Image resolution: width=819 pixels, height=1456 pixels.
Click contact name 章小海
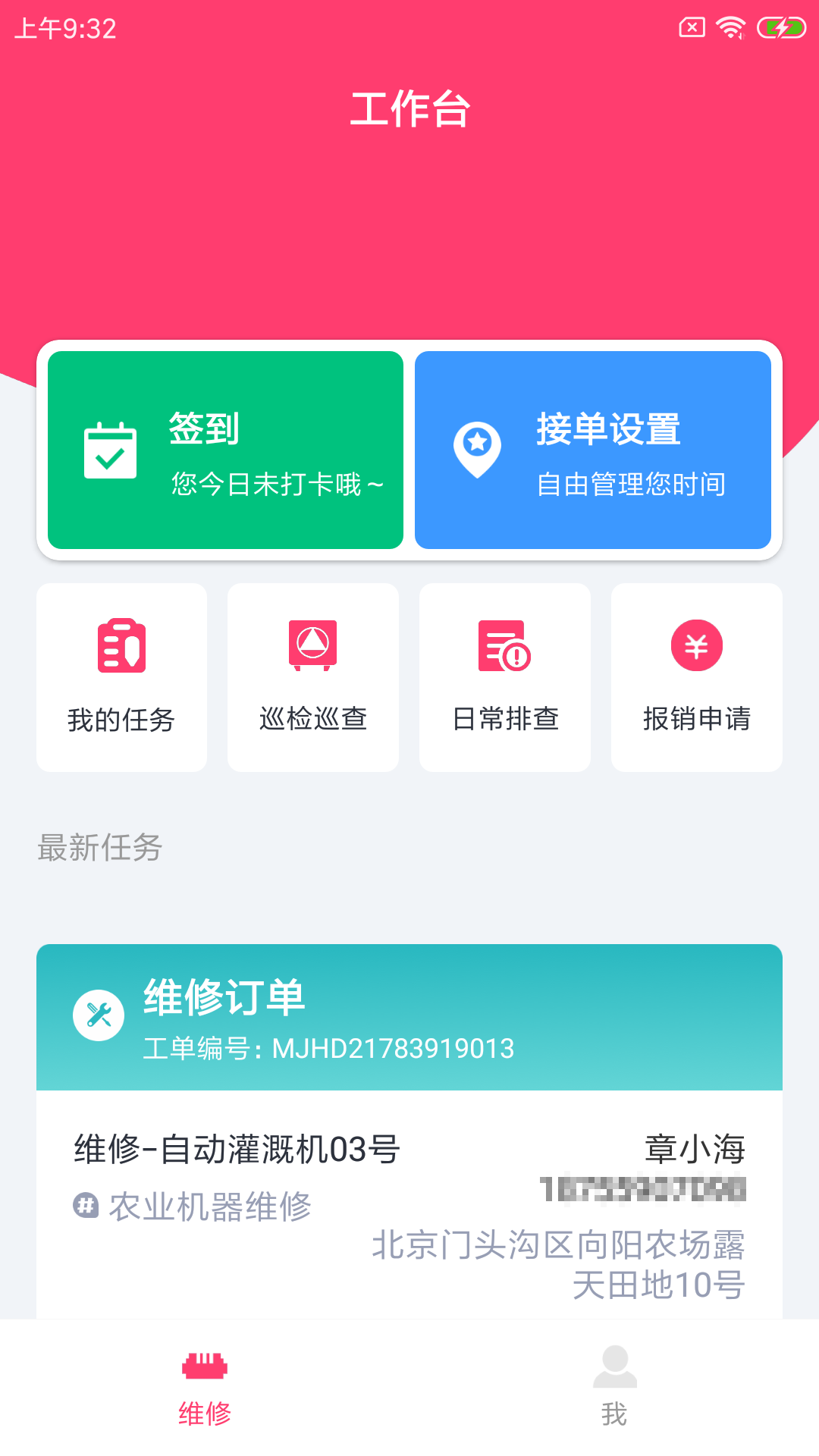695,1147
